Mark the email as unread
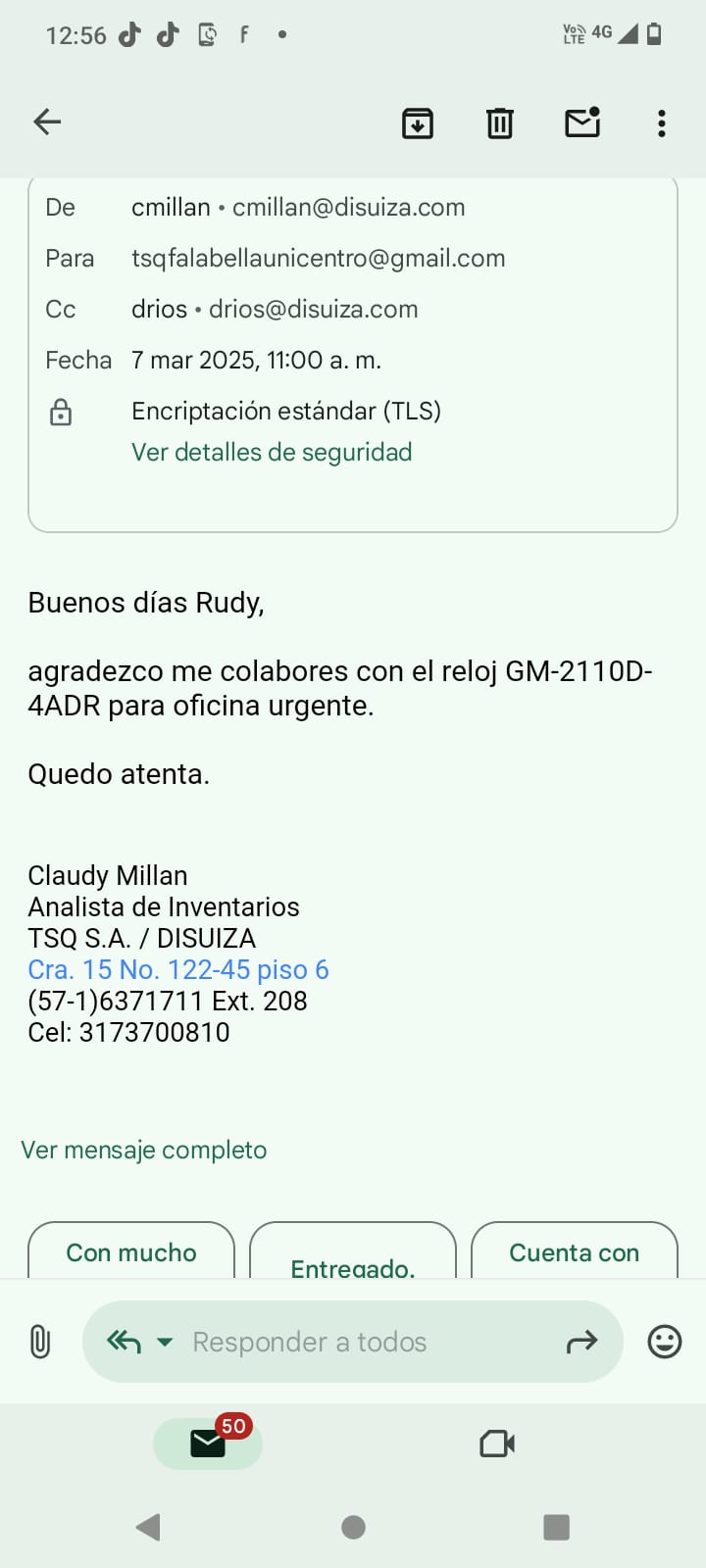Screen dimensions: 706x1568 click(582, 122)
